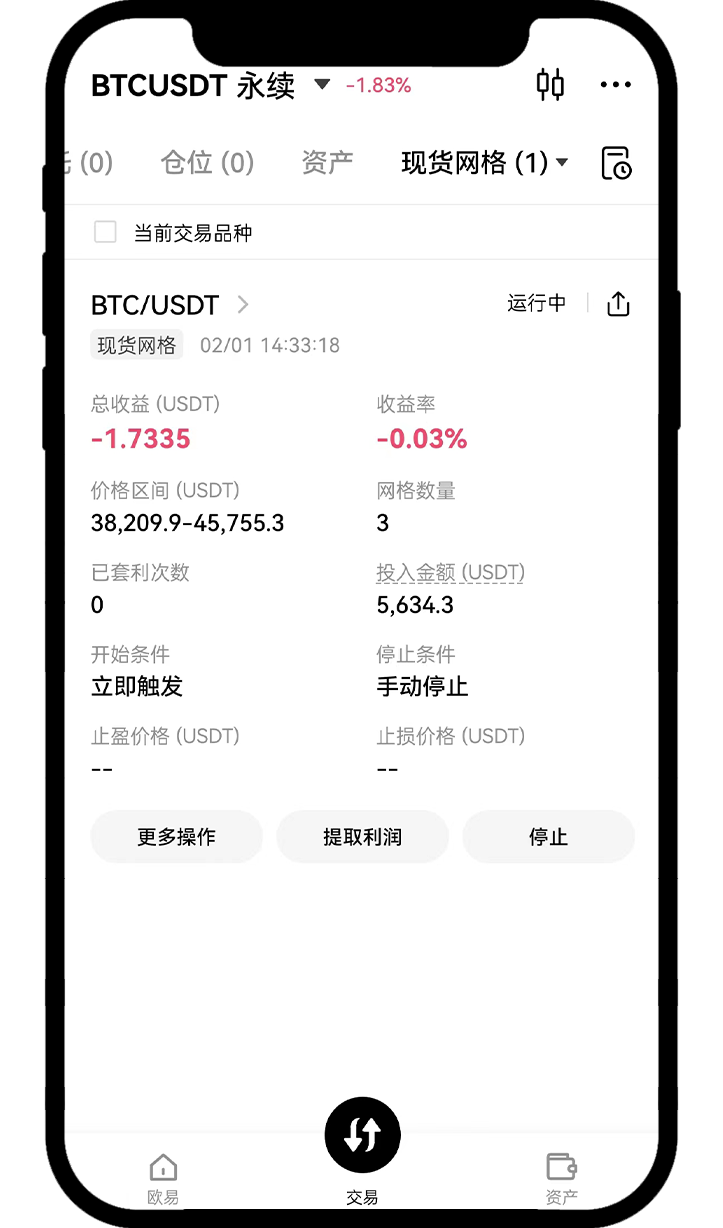This screenshot has height=1228, width=723.
Task: Go to the 欧易 home tab
Action: [162, 1177]
